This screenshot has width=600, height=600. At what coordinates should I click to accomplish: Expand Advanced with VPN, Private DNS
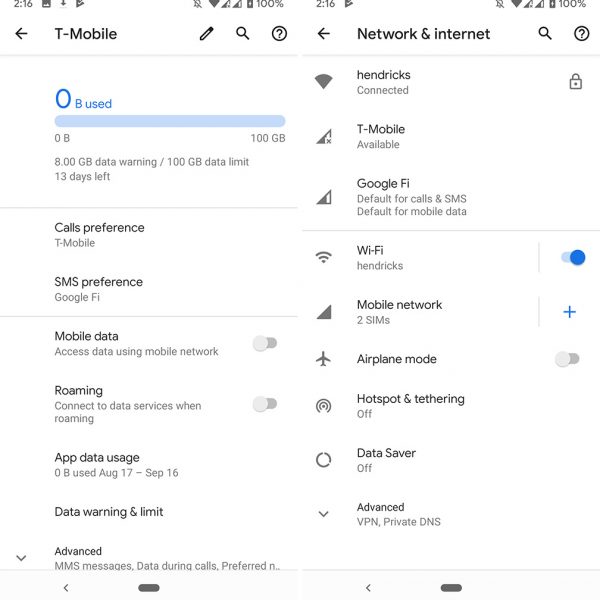[x=398, y=514]
